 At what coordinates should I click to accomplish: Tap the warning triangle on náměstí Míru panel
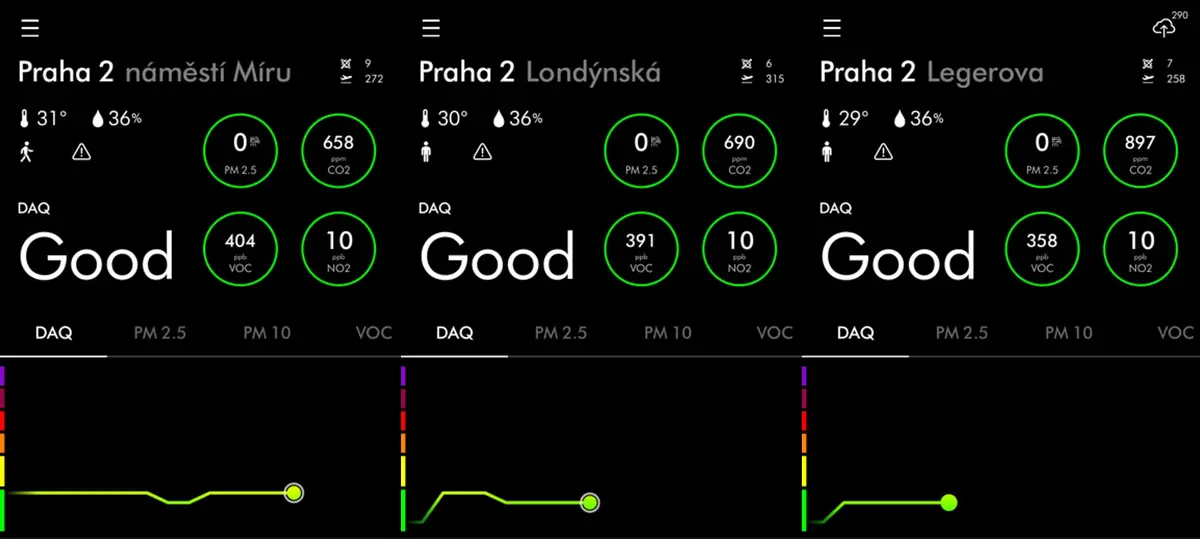pos(81,152)
